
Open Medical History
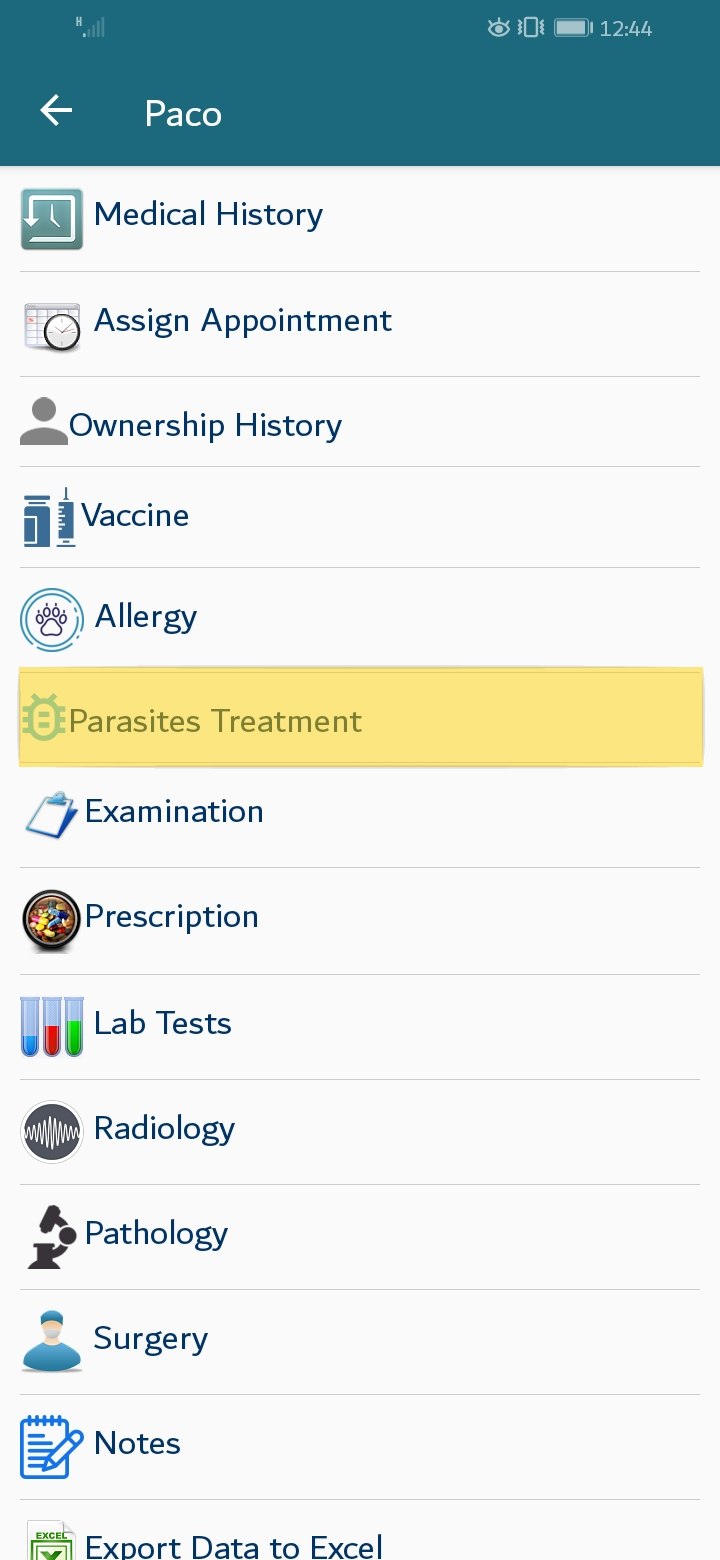[x=360, y=218]
